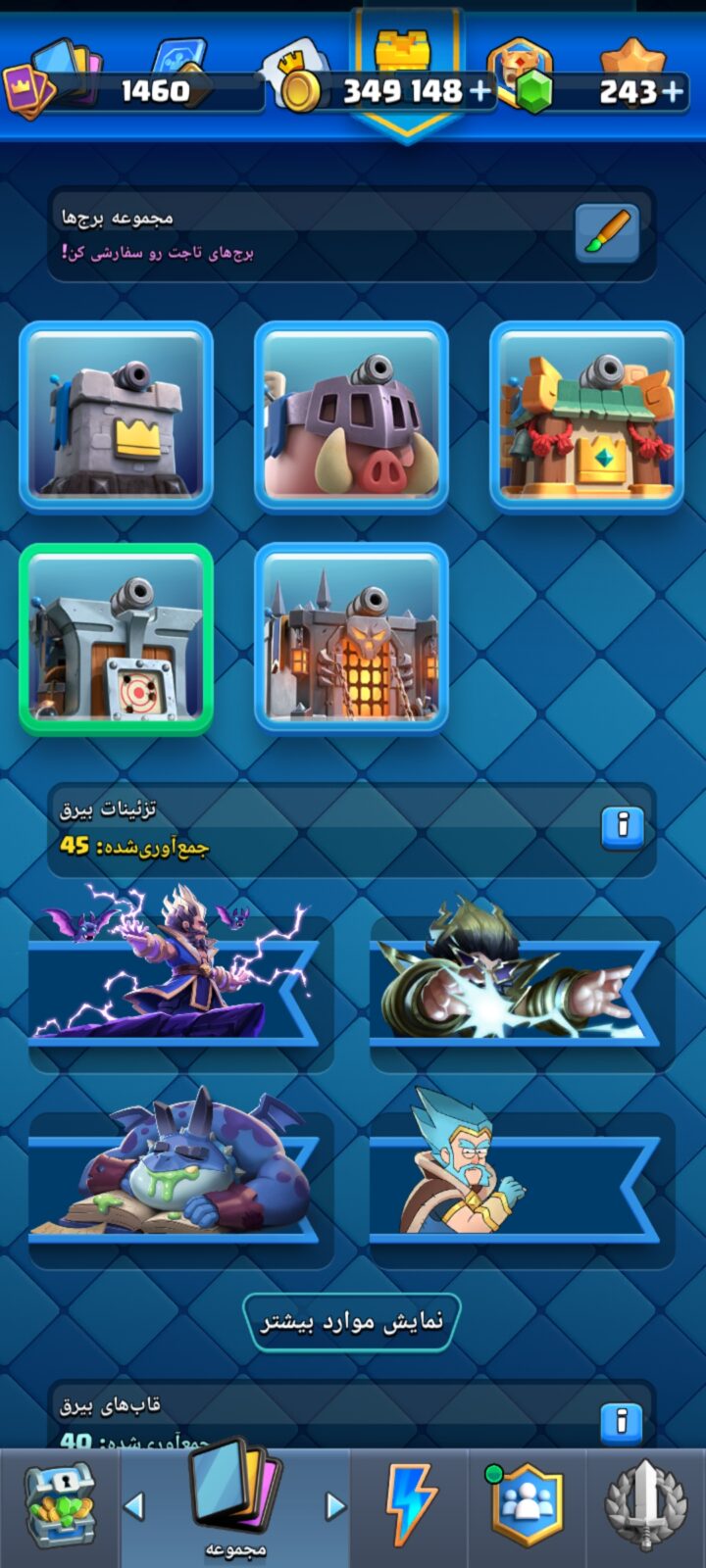
Task: Tap the right arrow beside the collection tab
Action: (x=335, y=1505)
